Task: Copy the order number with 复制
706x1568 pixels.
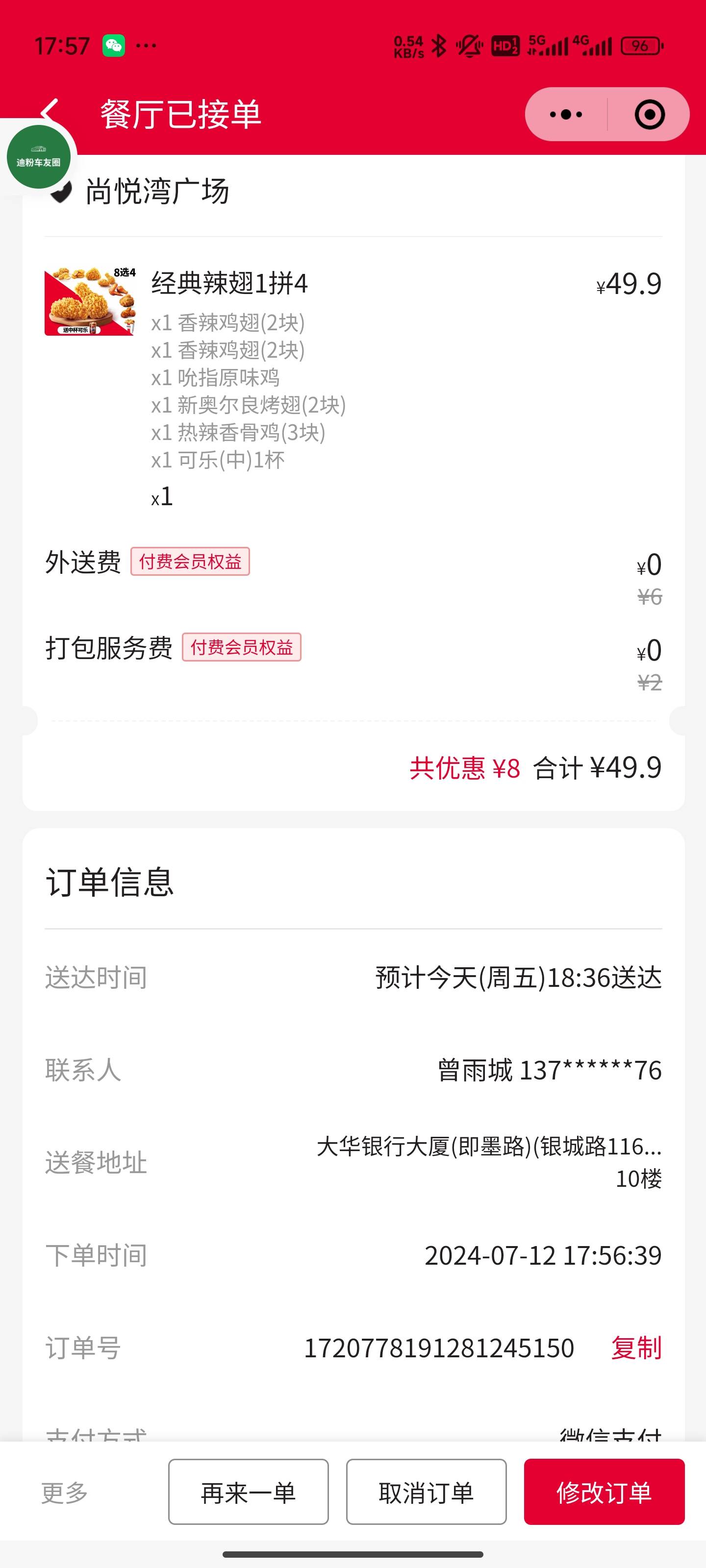Action: [x=636, y=1347]
